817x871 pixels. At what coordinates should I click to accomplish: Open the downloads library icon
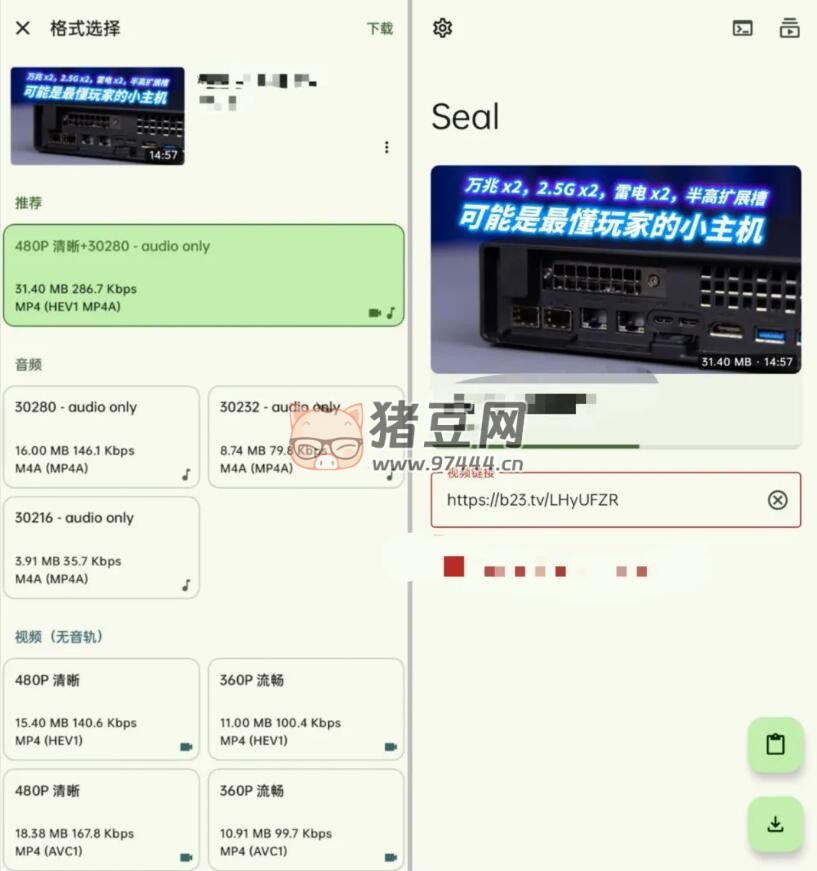(790, 28)
